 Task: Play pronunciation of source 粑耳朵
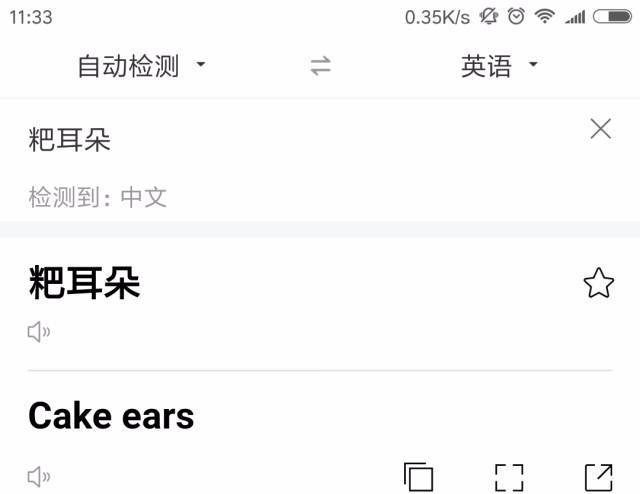coord(39,332)
